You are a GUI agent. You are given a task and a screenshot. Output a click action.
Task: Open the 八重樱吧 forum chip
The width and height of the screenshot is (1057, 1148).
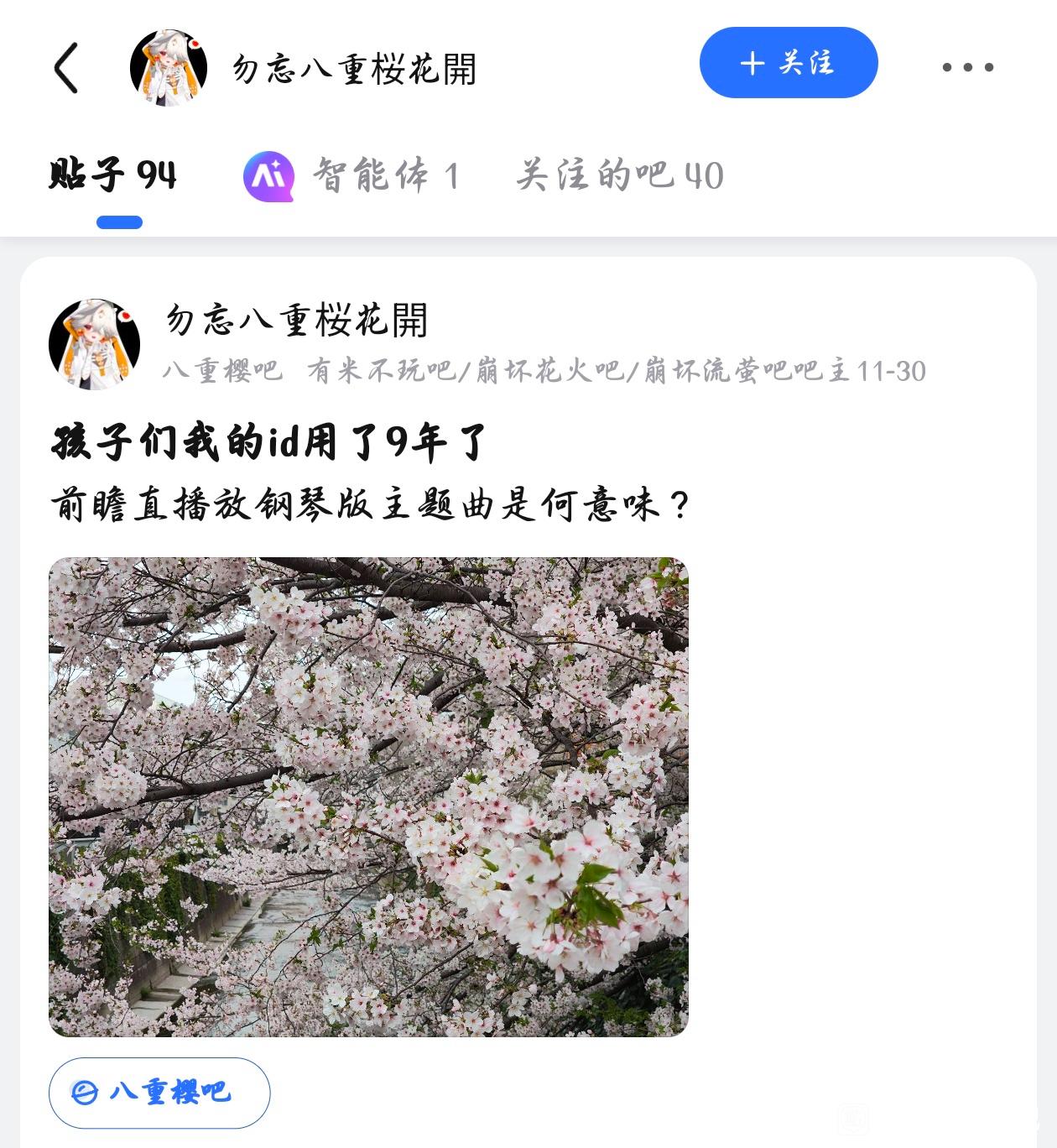(x=159, y=1092)
